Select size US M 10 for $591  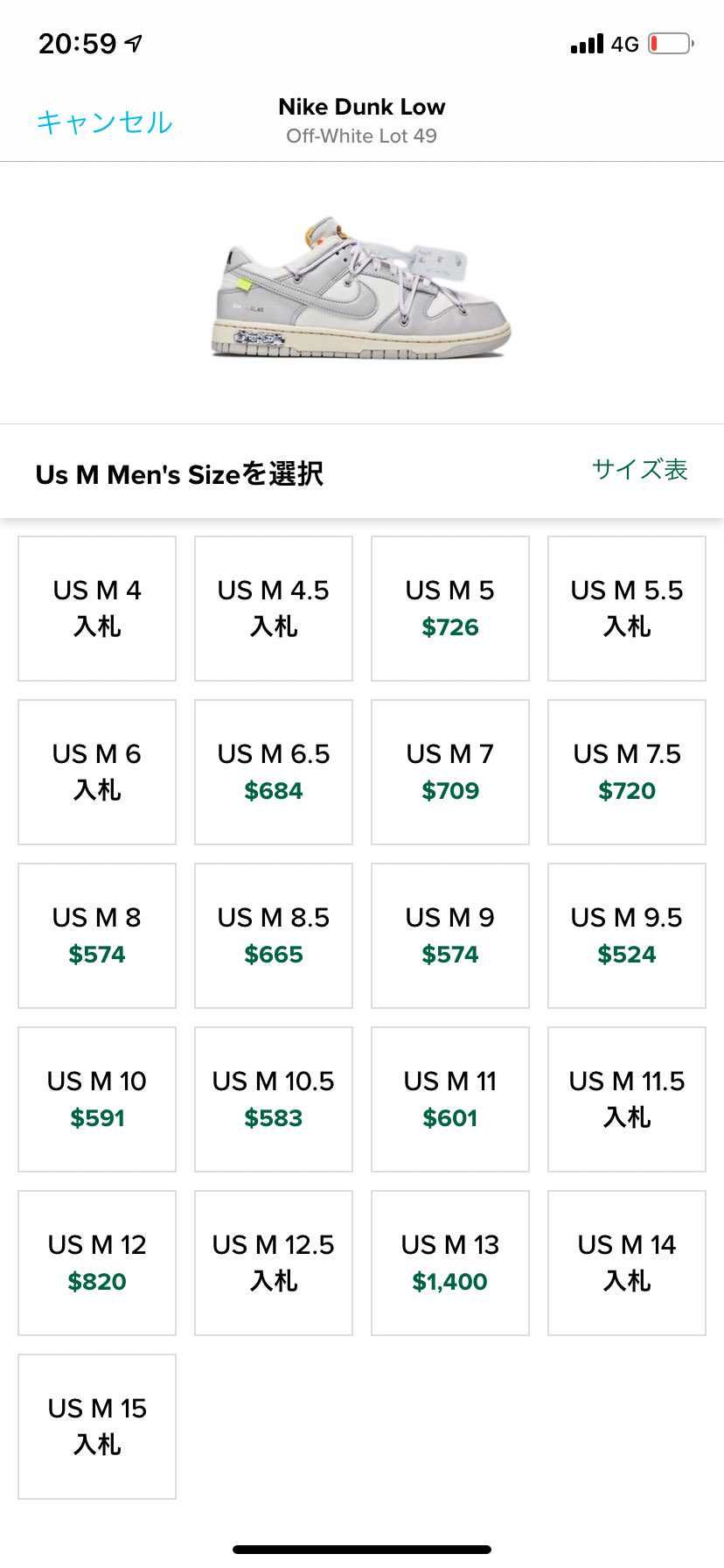[96, 1098]
